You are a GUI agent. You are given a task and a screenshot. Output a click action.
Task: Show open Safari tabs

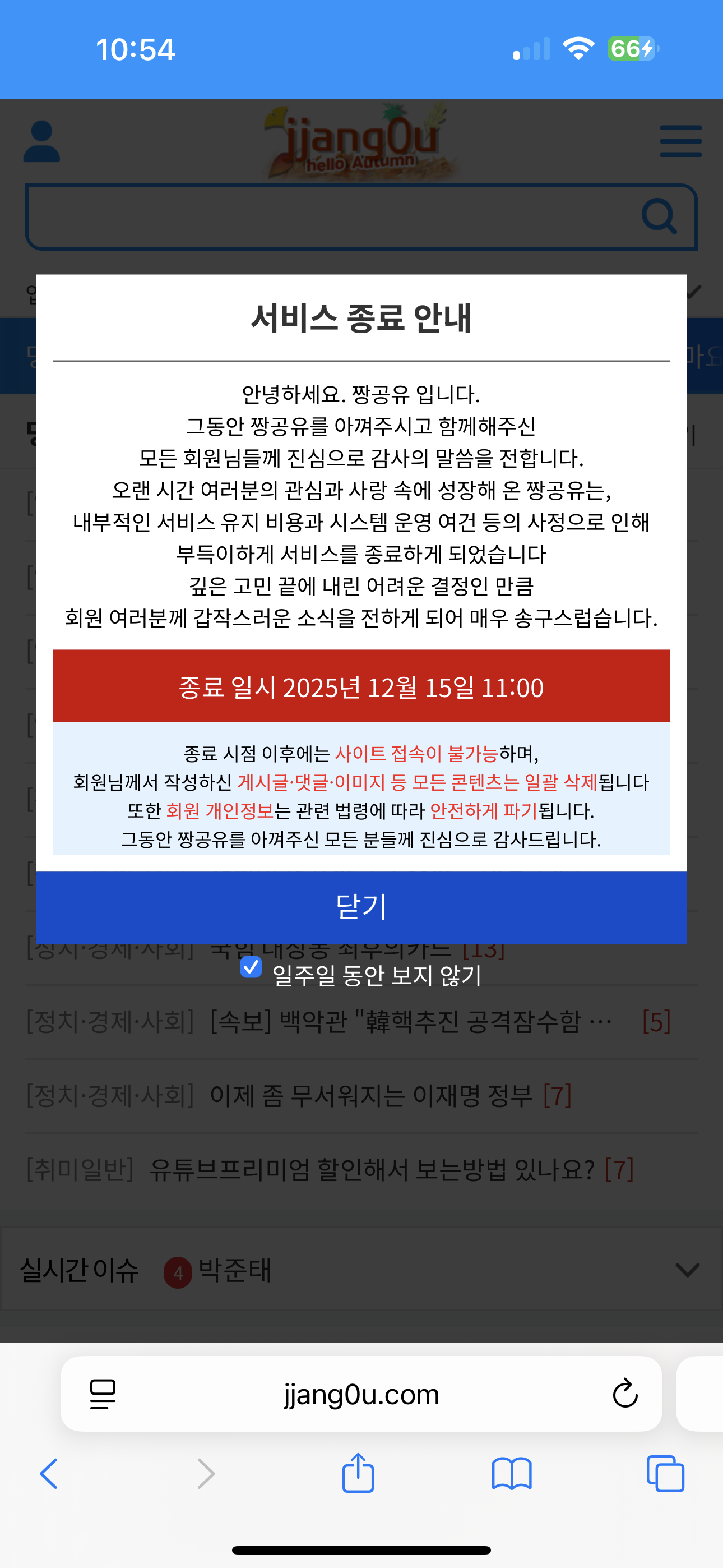tap(665, 1474)
